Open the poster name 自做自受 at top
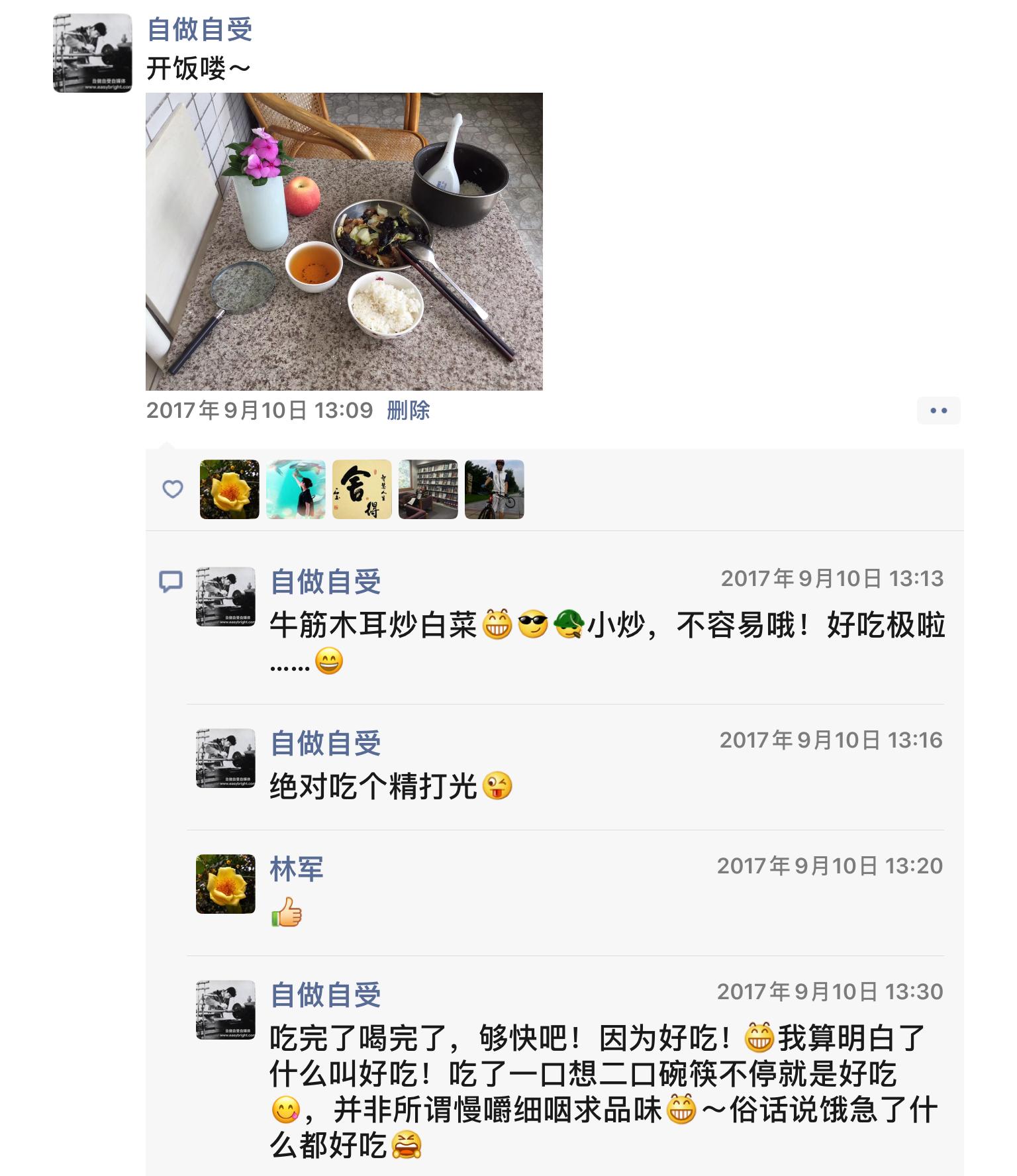1017x1176 pixels. (199, 30)
